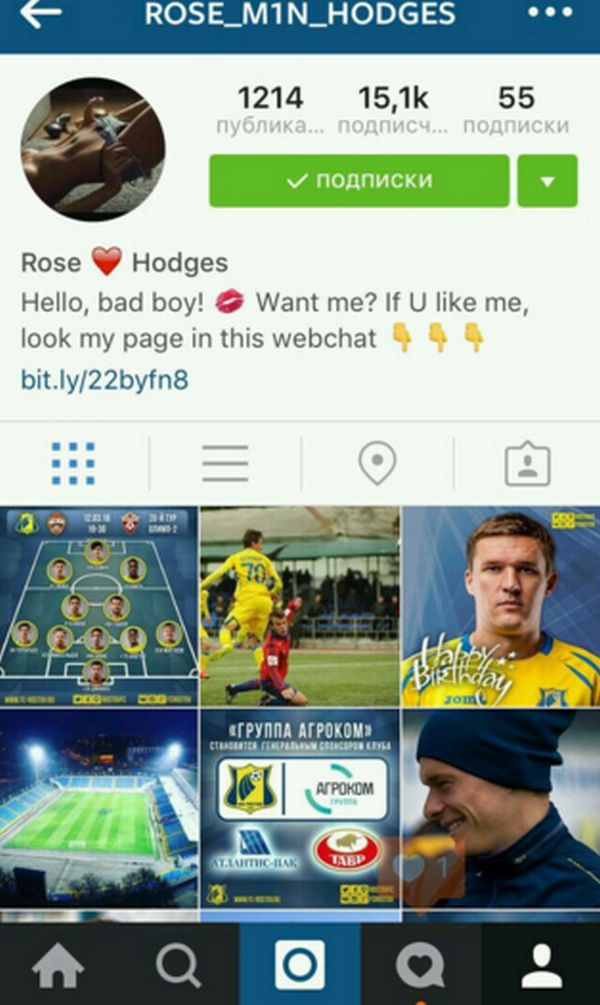Open the Группа Агроком sponsor post
This screenshot has width=600, height=1005.
pyautogui.click(x=299, y=808)
